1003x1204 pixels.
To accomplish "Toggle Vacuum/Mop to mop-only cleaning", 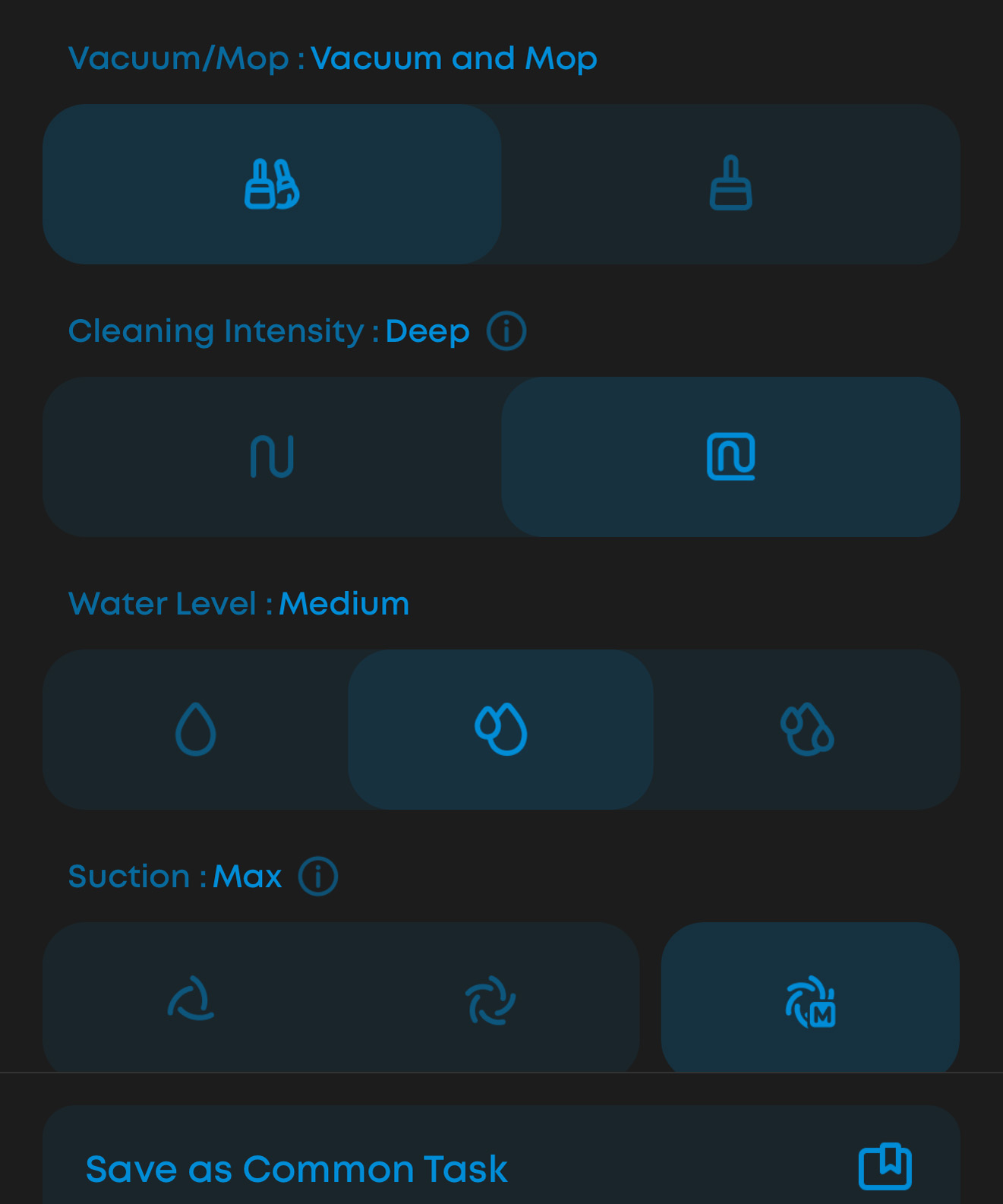I will pyautogui.click(x=729, y=184).
